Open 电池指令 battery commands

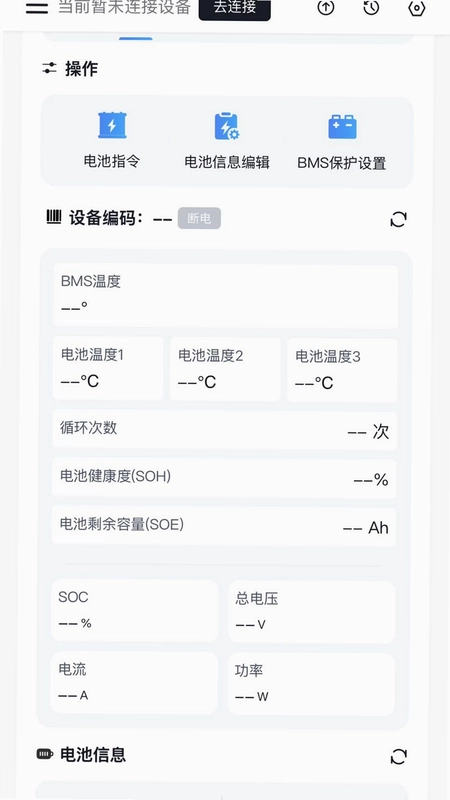click(x=112, y=140)
